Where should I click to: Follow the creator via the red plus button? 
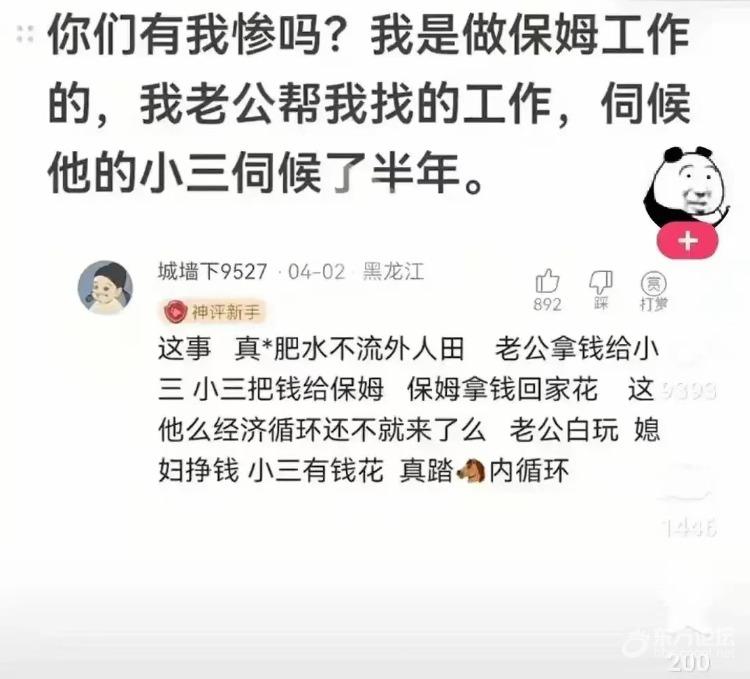coord(686,241)
